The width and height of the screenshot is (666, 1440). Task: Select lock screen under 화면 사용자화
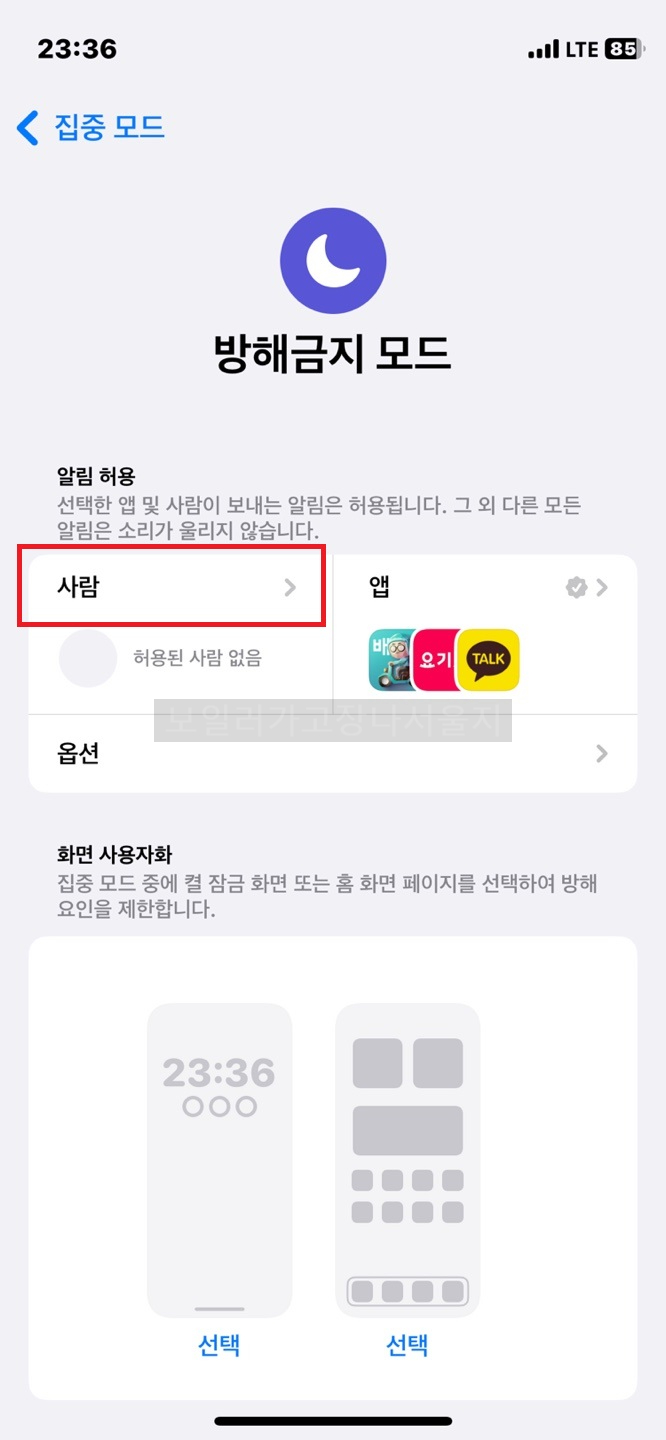tap(219, 1345)
